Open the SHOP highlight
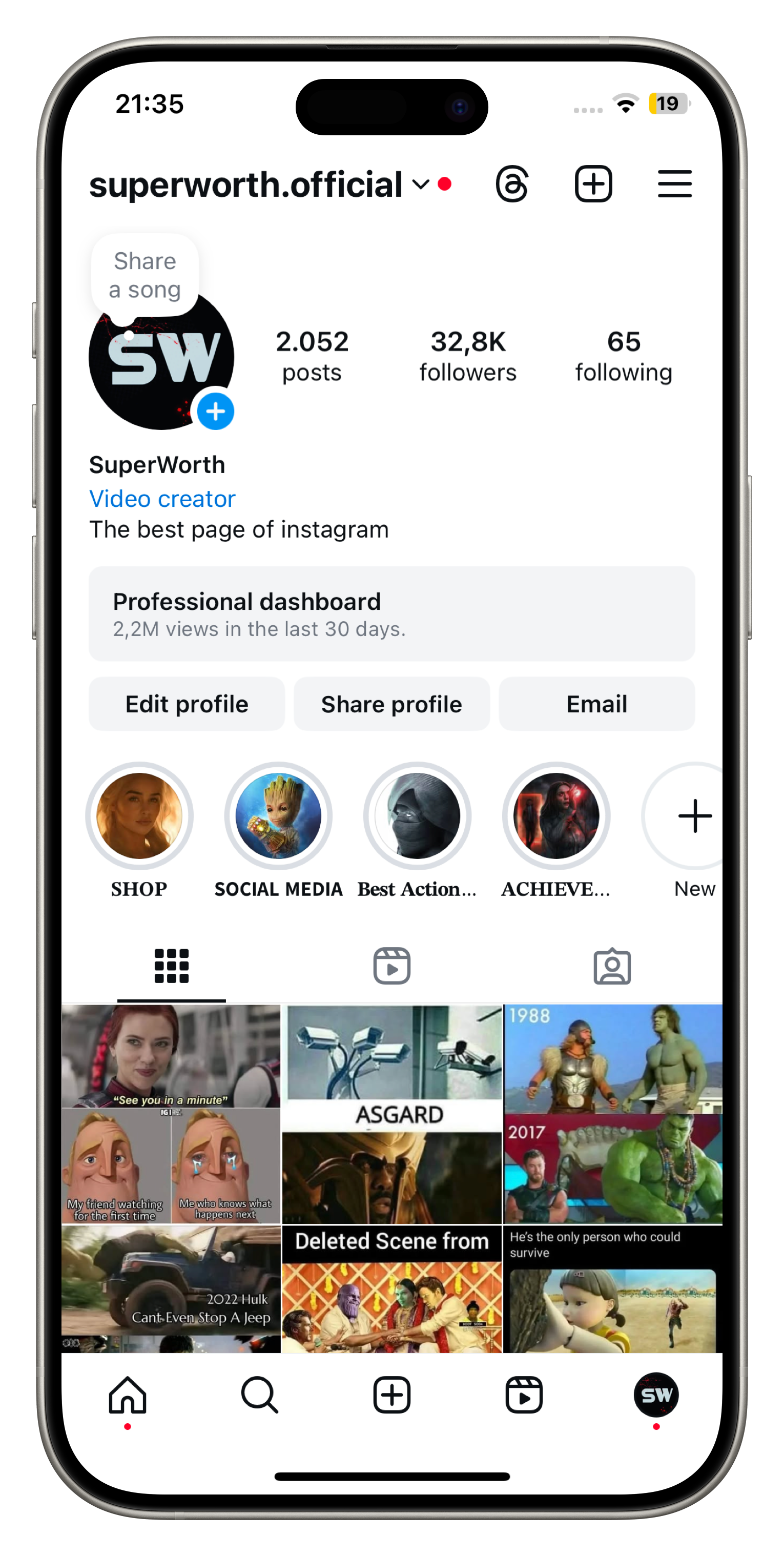784x1556 pixels. click(139, 816)
